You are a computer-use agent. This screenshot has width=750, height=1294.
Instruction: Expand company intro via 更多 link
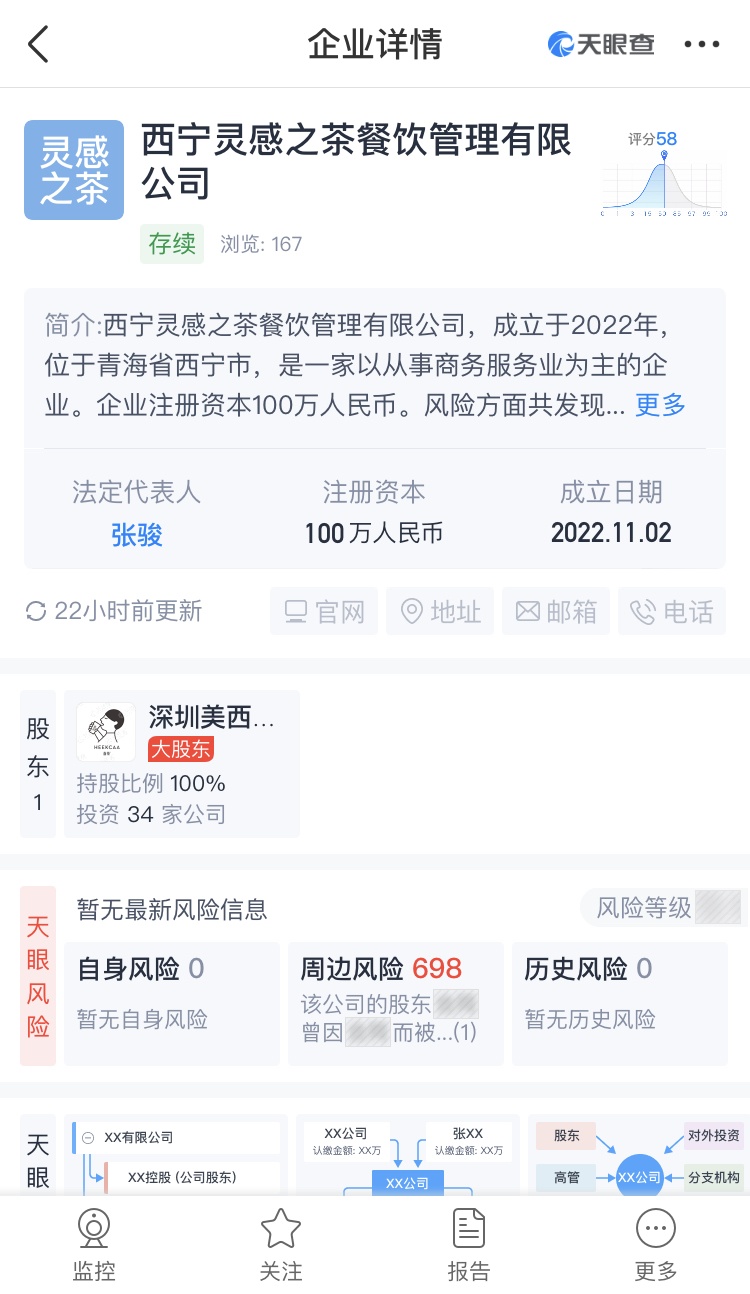(x=660, y=405)
